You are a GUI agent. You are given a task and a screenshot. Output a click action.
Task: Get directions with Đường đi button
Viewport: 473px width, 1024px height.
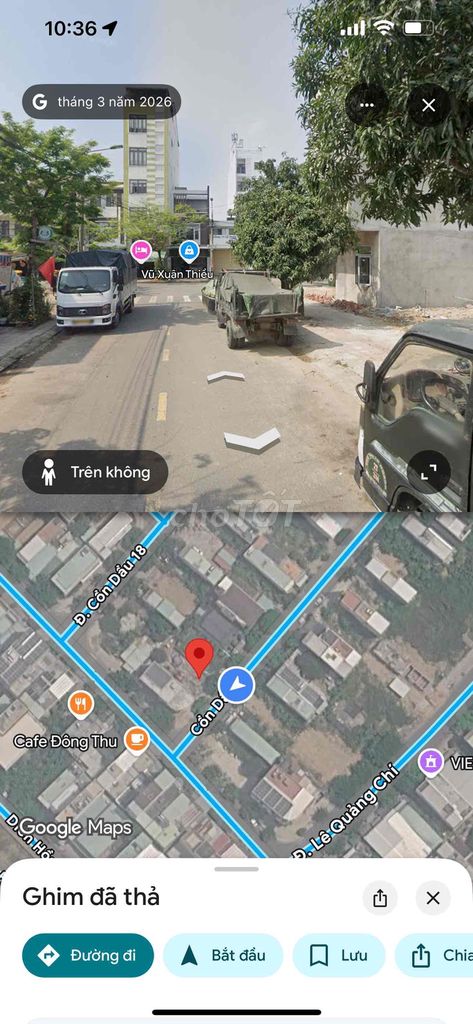coord(88,955)
